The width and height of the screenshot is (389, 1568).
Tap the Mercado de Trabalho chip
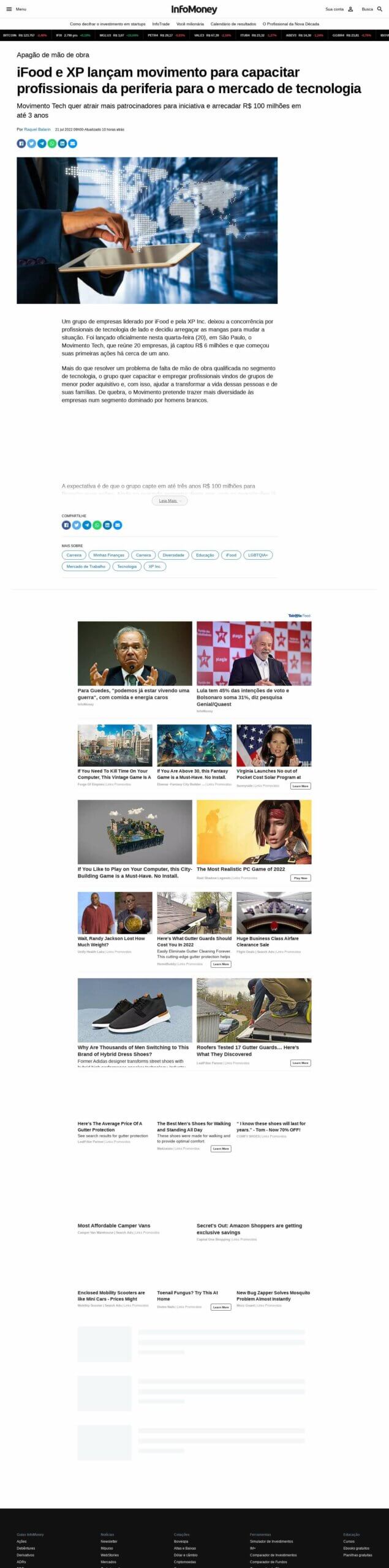86,567
